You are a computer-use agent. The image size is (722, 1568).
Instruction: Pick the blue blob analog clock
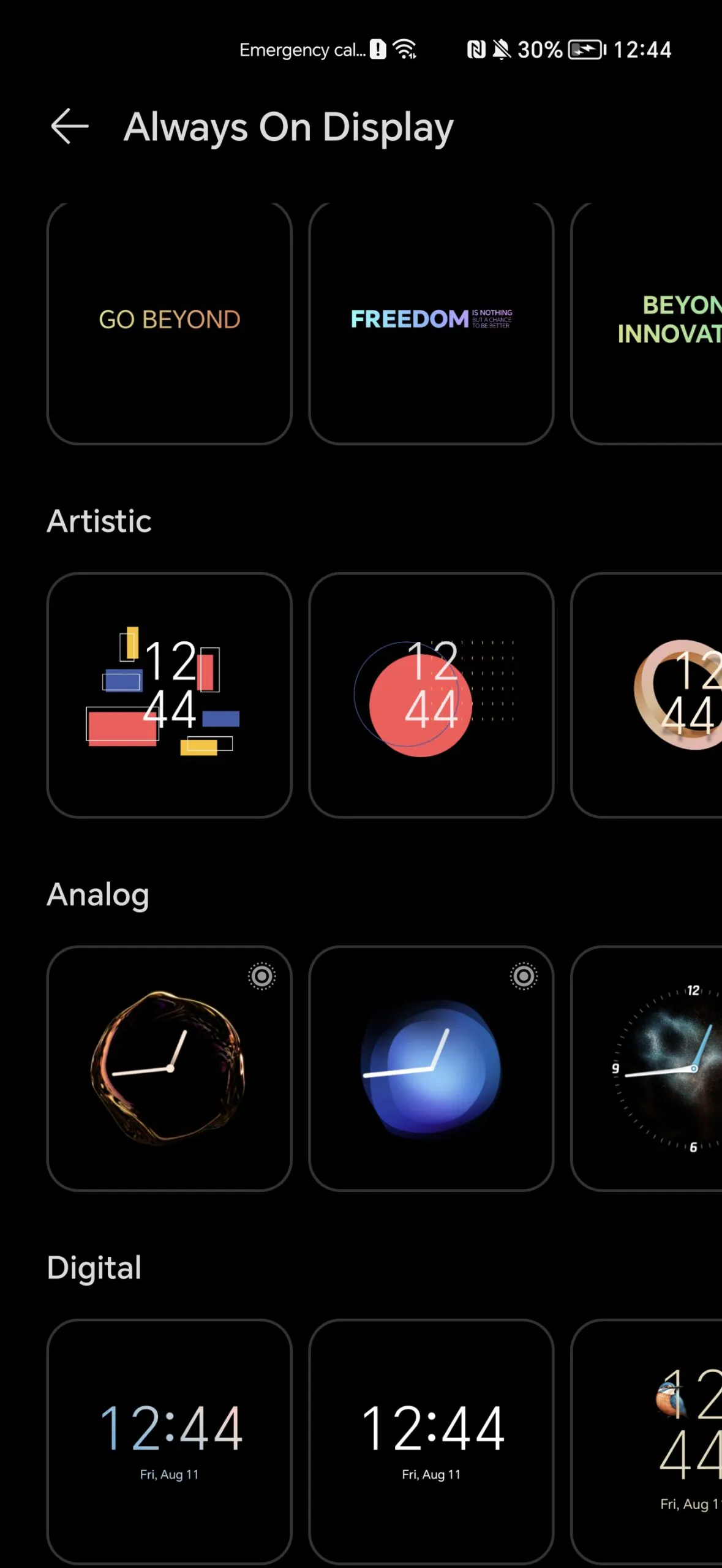(x=431, y=1068)
